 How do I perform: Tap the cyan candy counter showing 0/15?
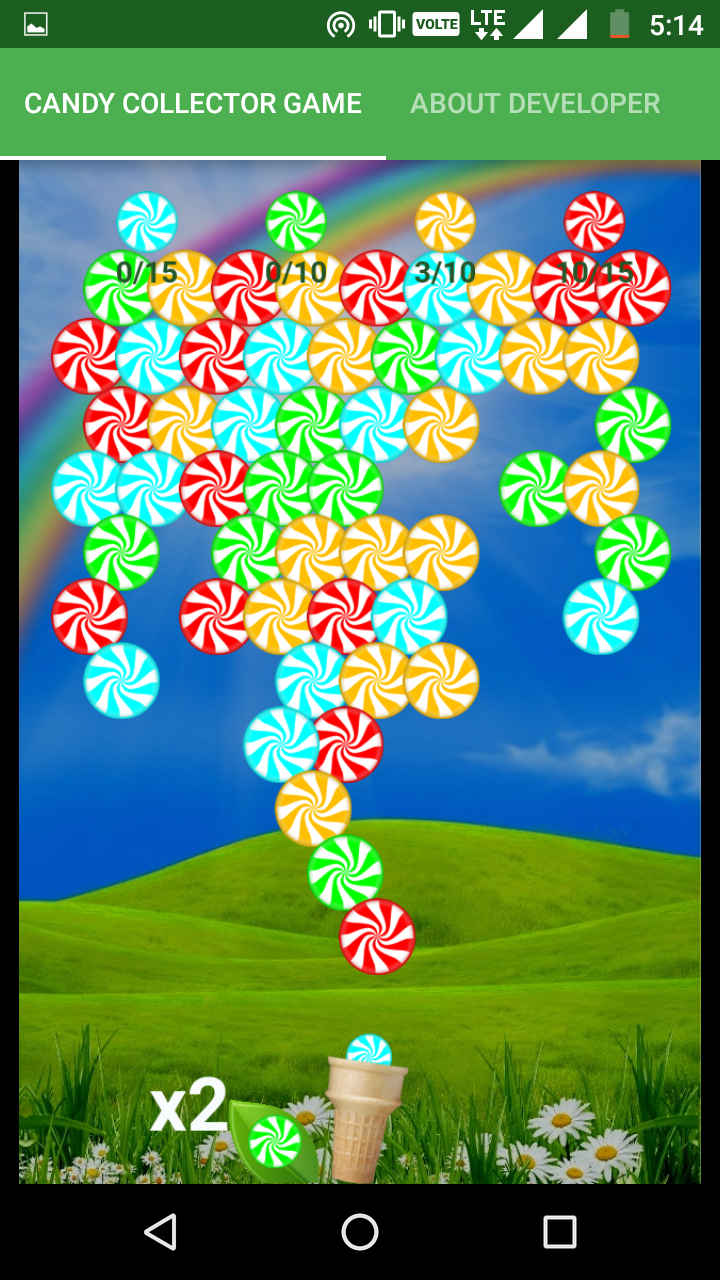coord(145,270)
